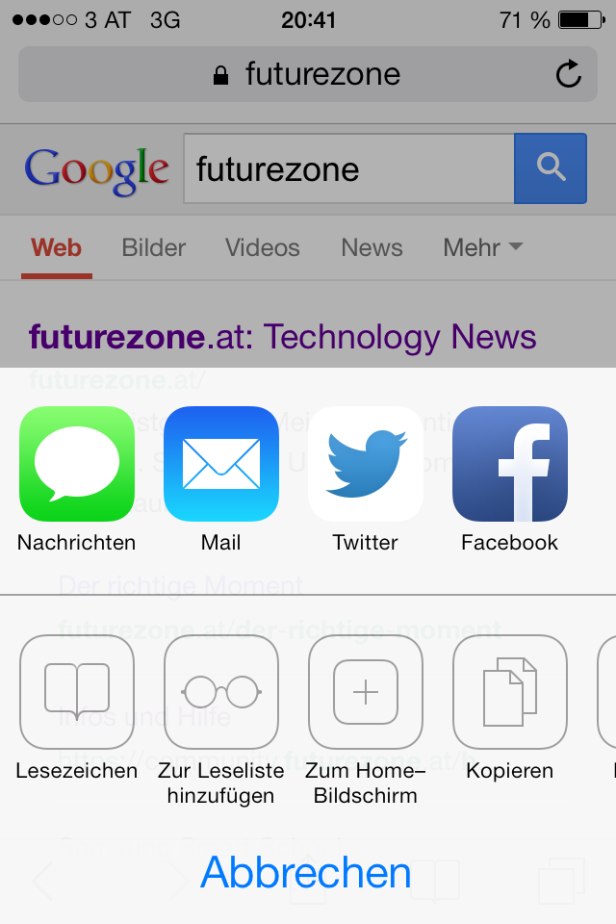Share the page to Facebook
This screenshot has width=616, height=924.
click(x=510, y=464)
